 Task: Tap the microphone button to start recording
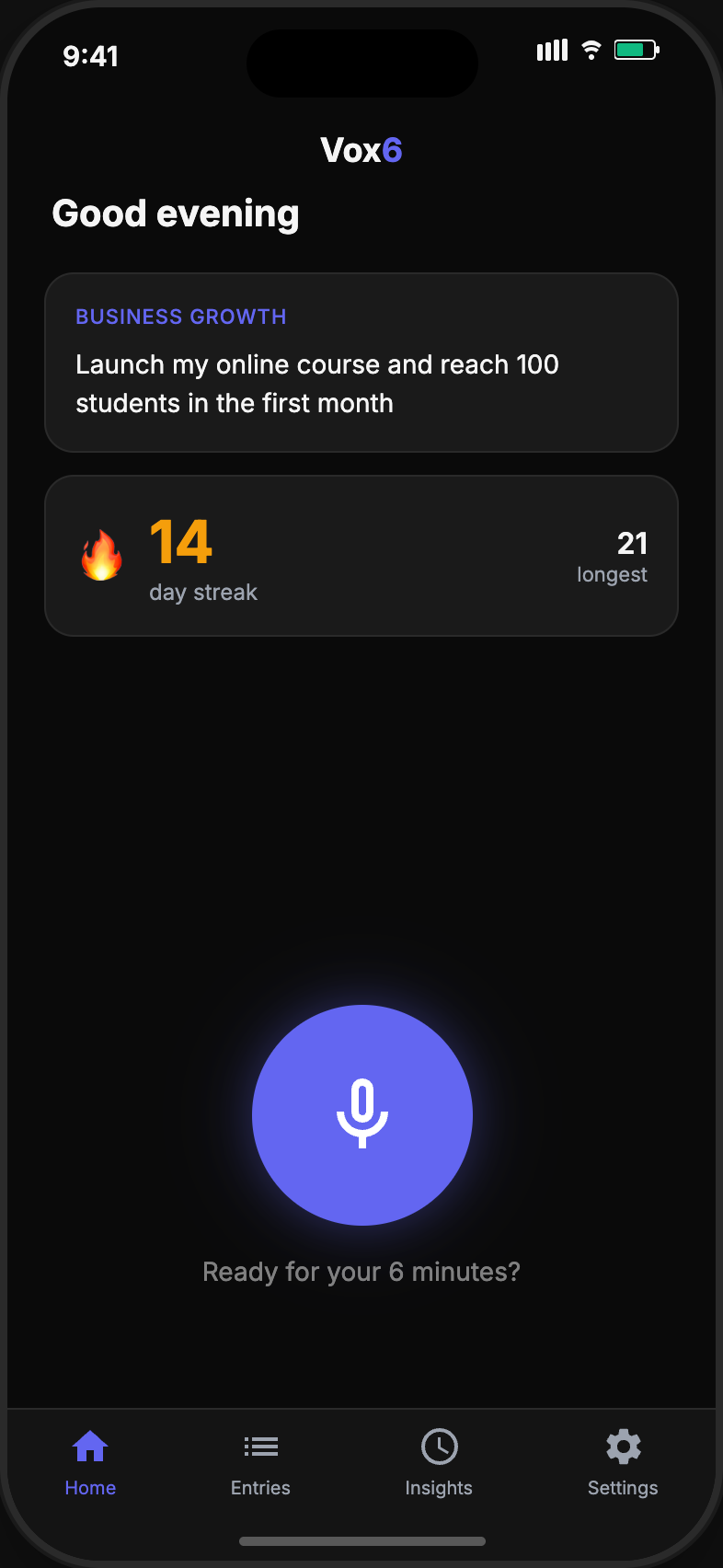(361, 1114)
